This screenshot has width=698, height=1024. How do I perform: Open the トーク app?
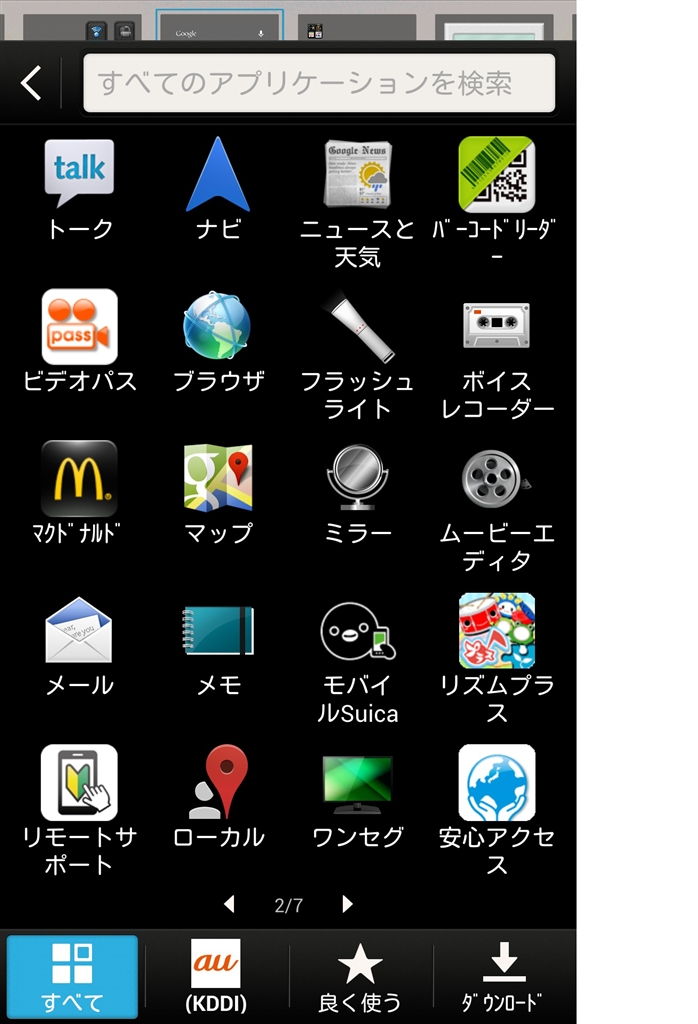click(x=80, y=175)
